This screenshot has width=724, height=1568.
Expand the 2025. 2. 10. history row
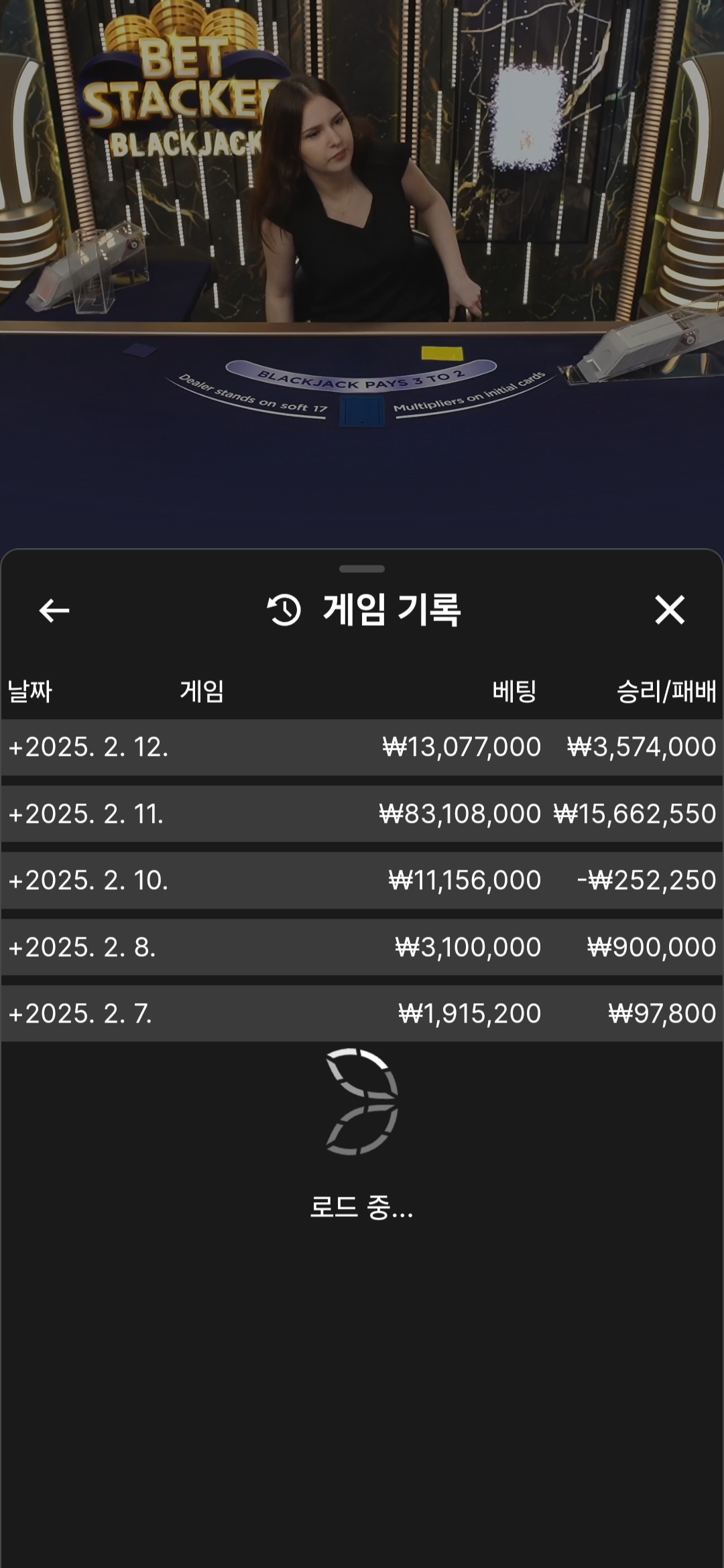coord(88,880)
